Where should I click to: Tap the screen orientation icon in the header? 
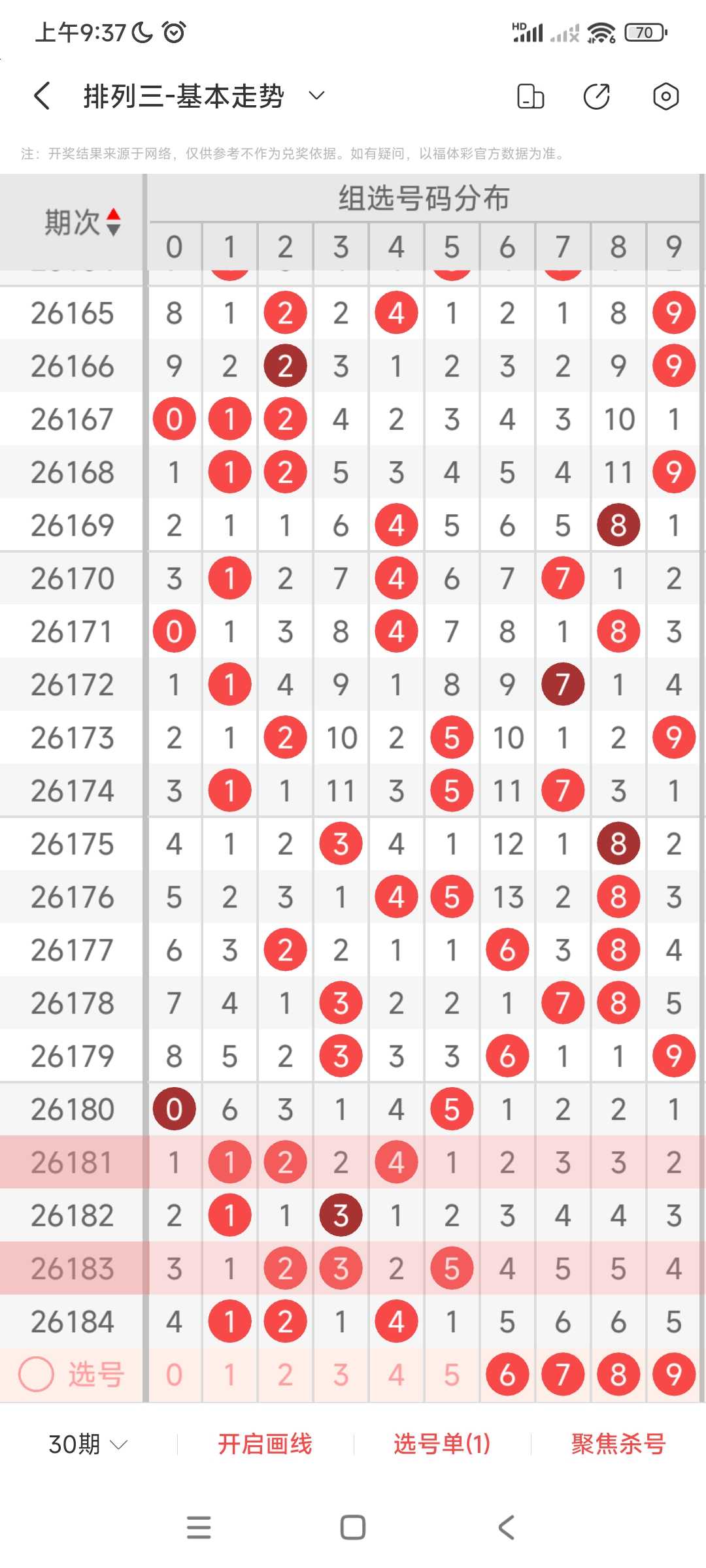click(530, 97)
